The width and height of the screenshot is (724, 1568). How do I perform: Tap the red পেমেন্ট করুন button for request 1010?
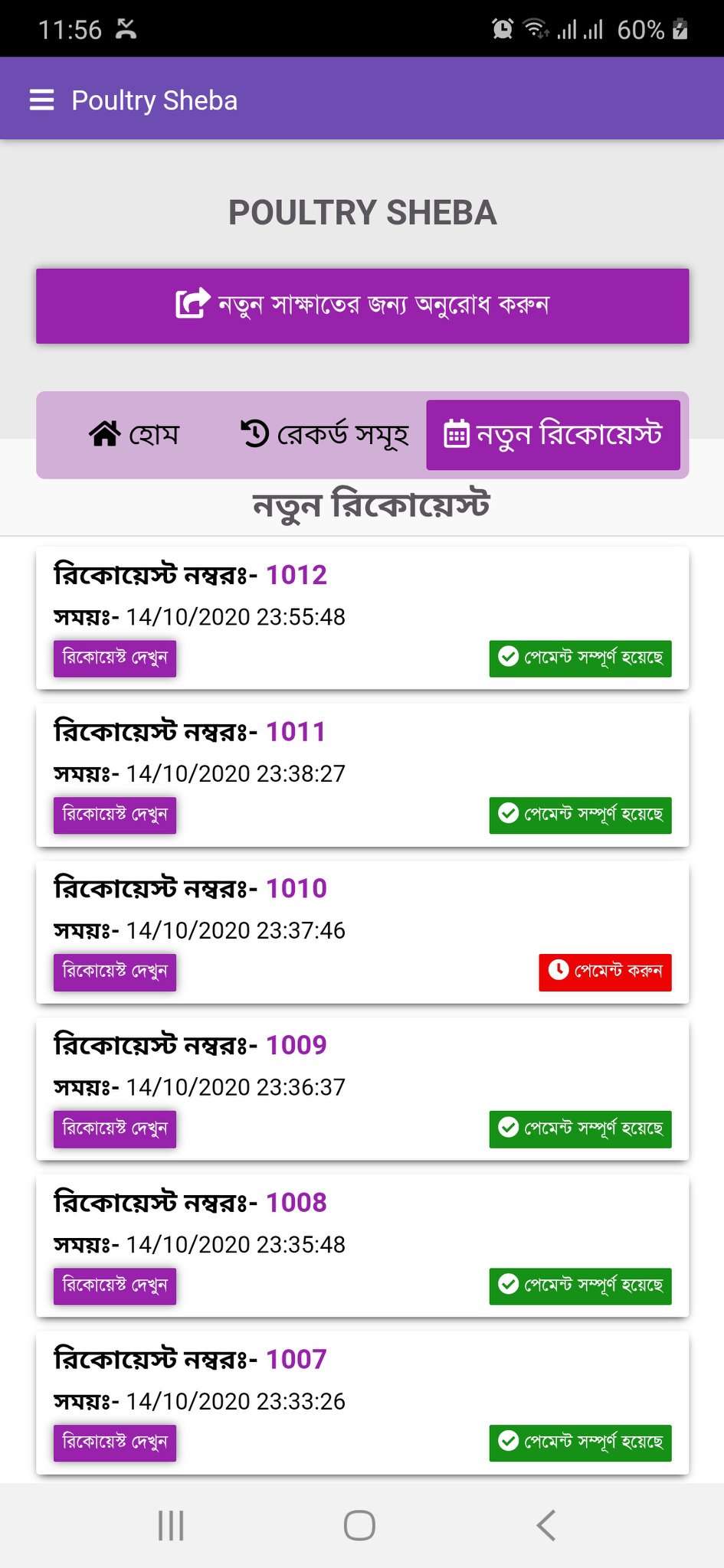604,972
